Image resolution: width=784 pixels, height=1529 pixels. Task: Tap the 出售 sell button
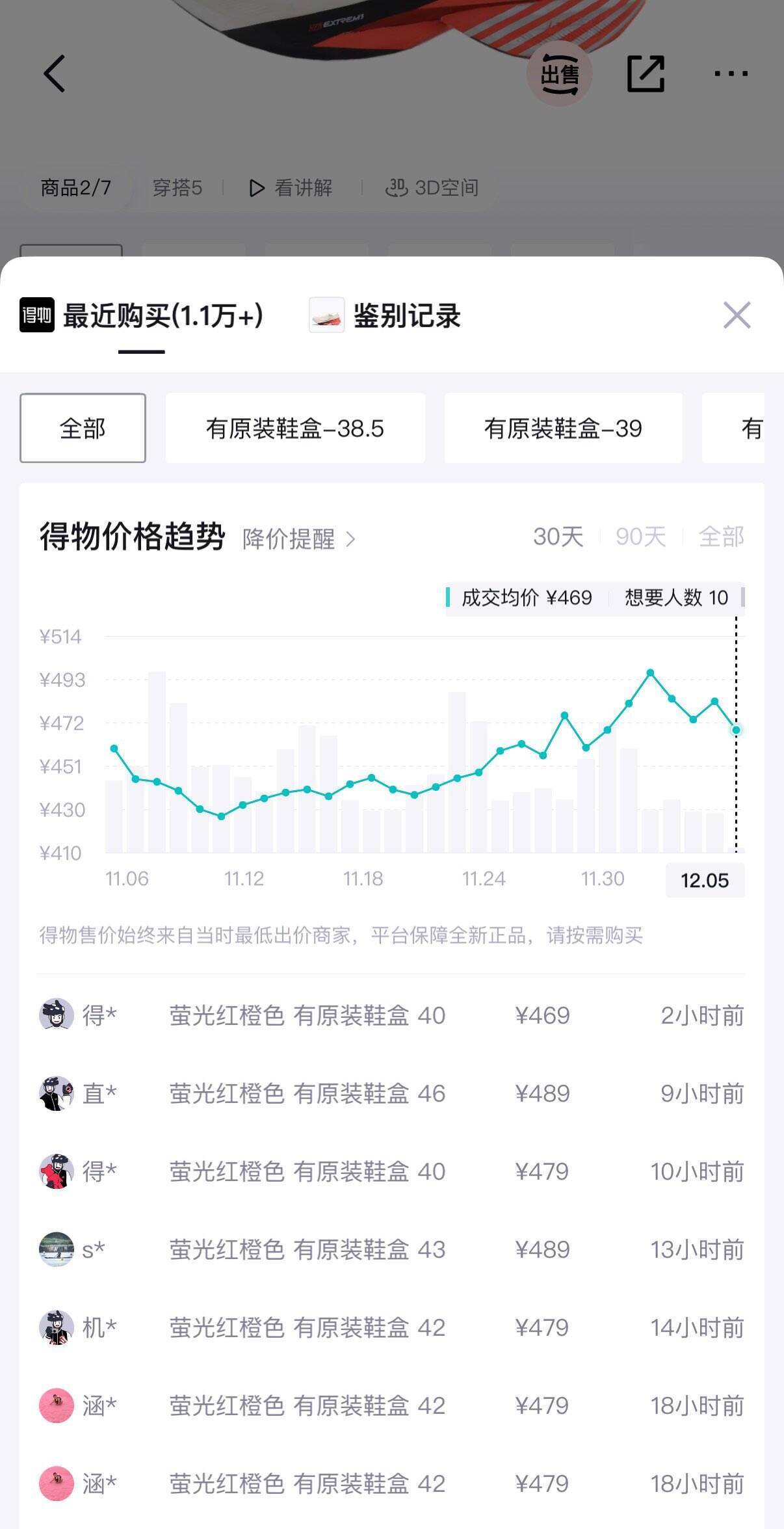[x=559, y=74]
